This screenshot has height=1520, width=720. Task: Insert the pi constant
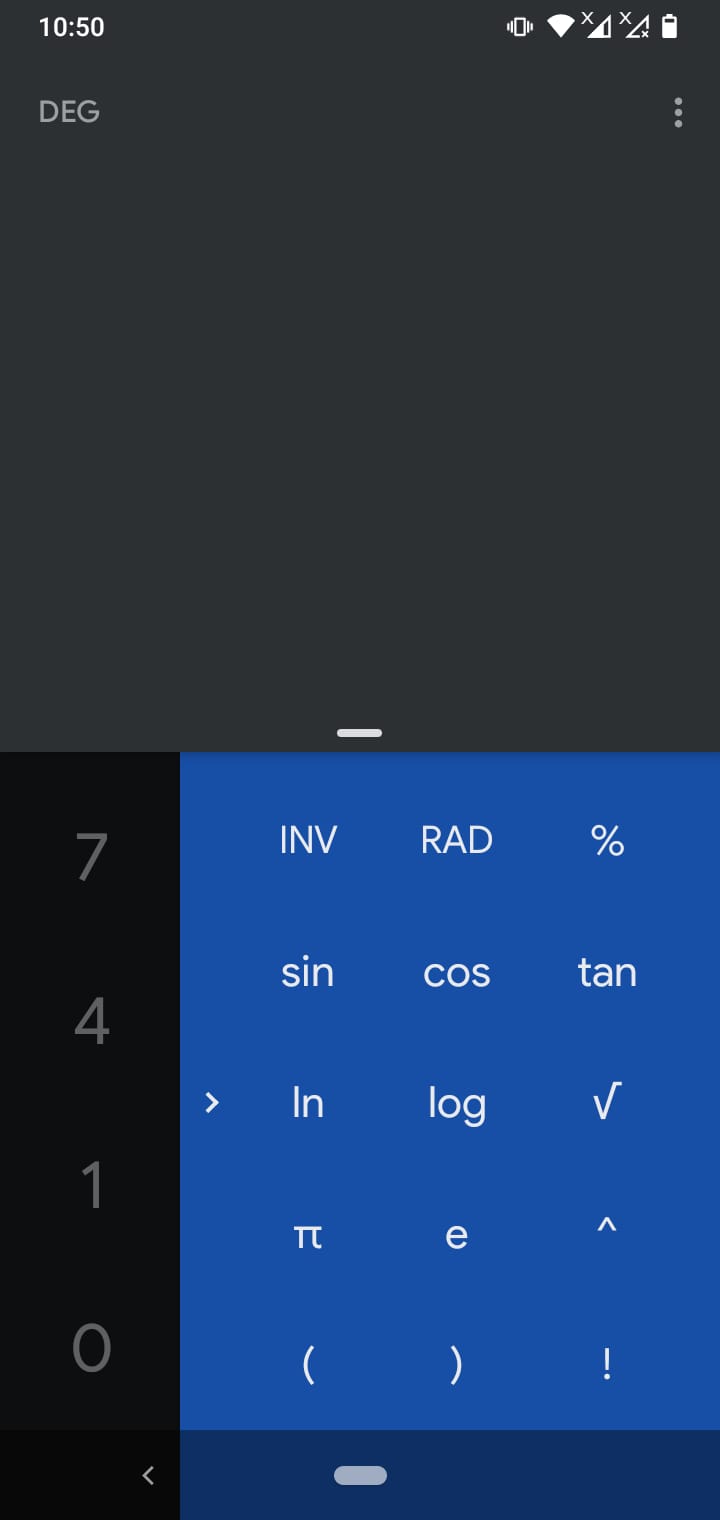click(307, 1236)
